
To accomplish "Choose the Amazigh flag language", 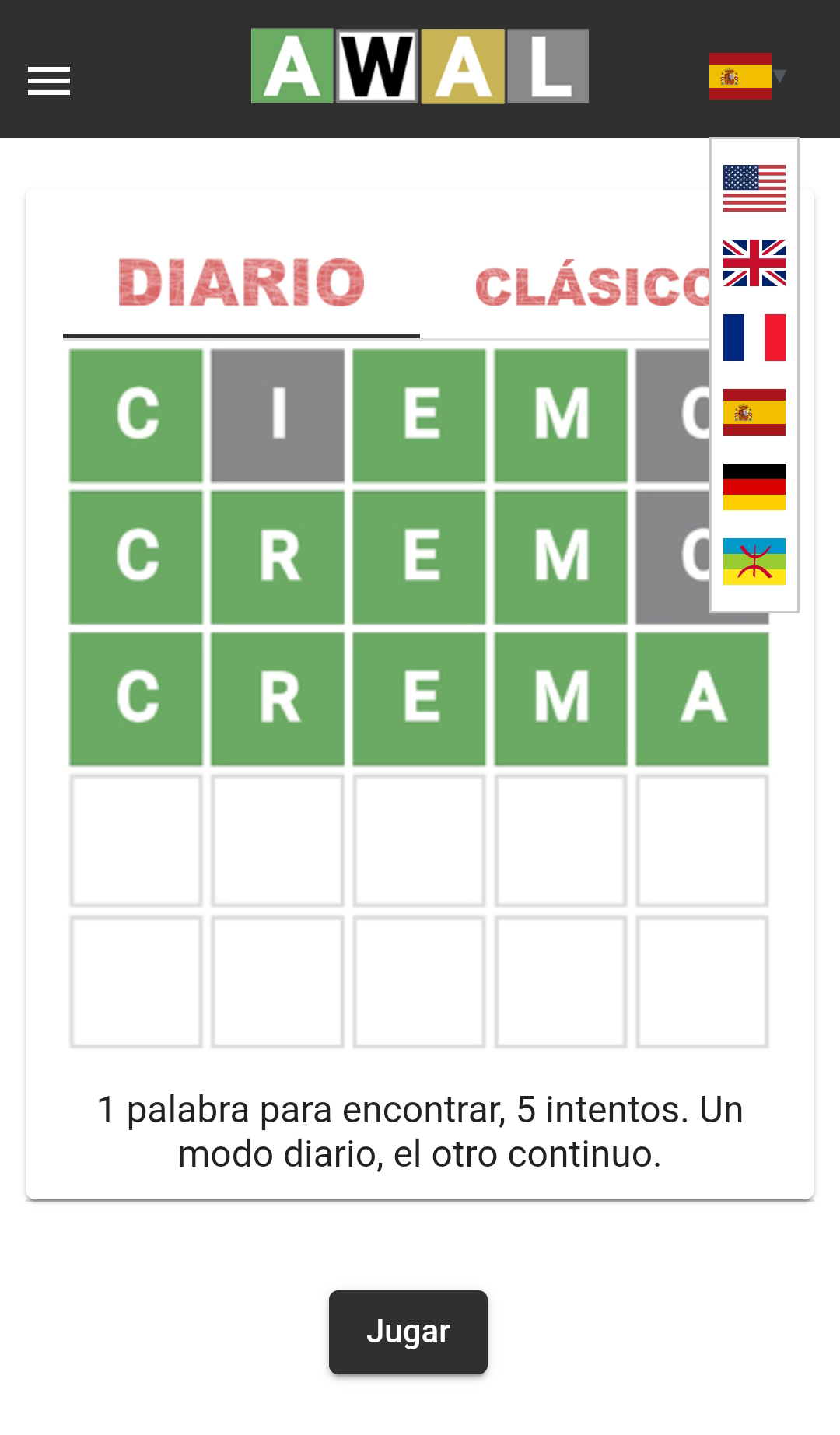I will point(754,562).
